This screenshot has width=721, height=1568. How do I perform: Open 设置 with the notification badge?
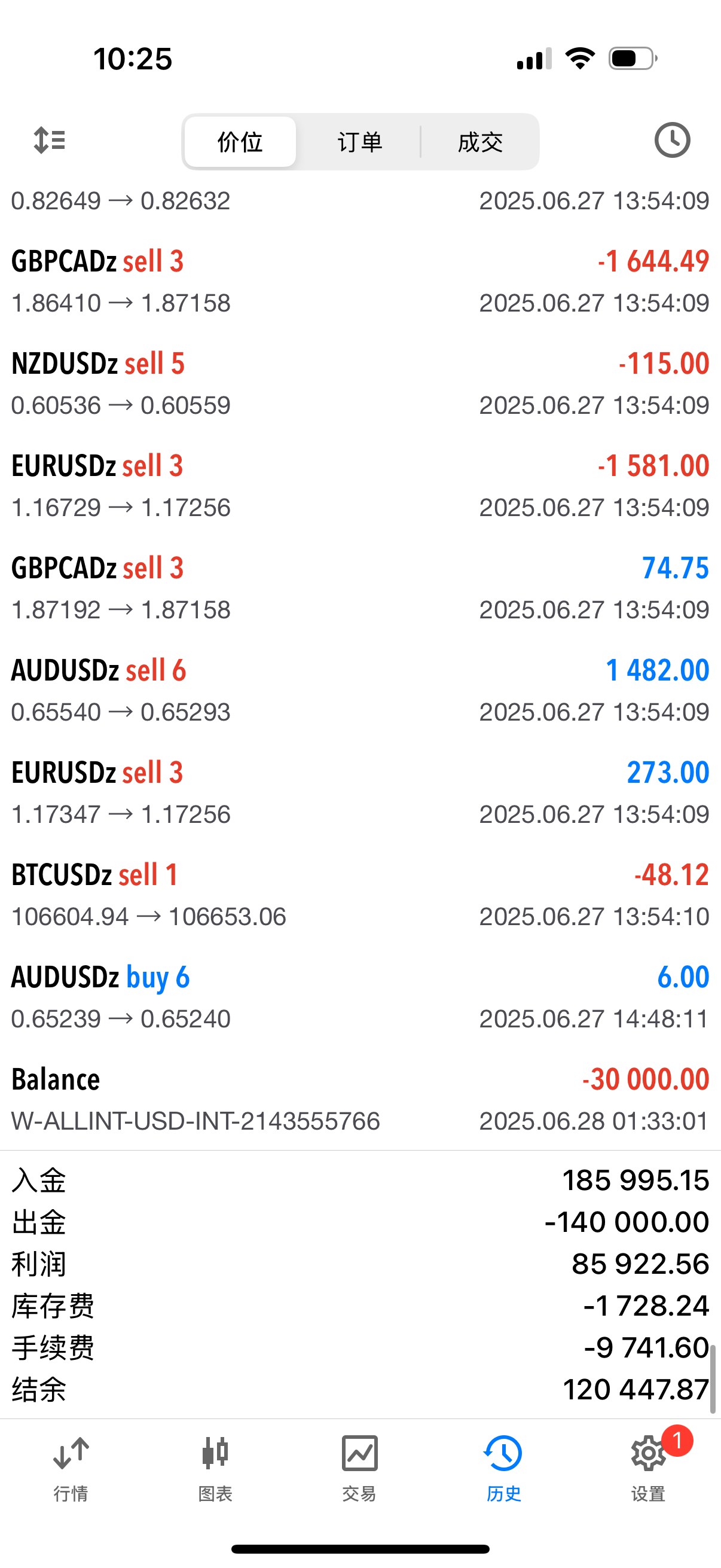(x=649, y=1468)
